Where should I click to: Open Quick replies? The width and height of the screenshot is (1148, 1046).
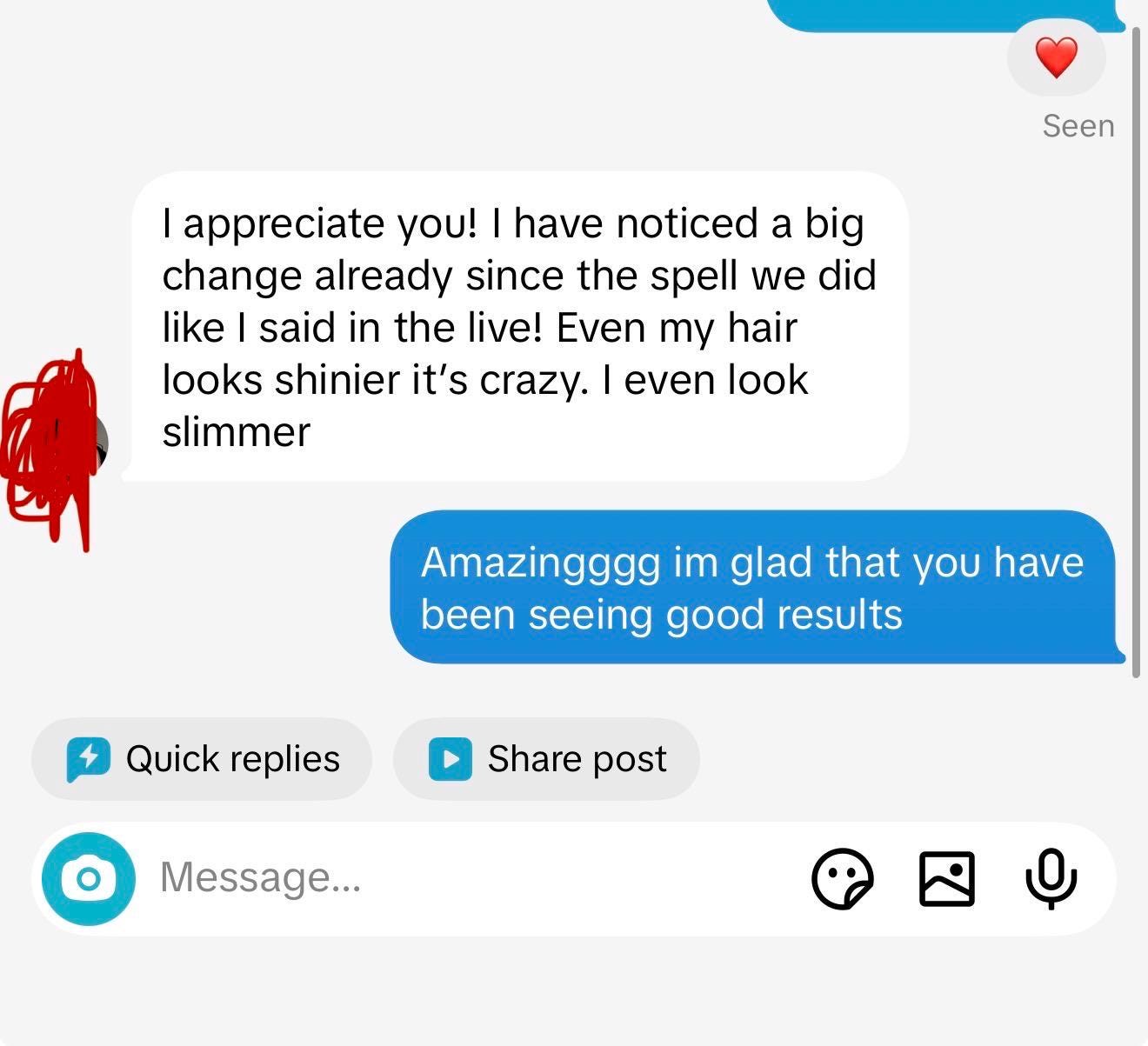coord(202,758)
